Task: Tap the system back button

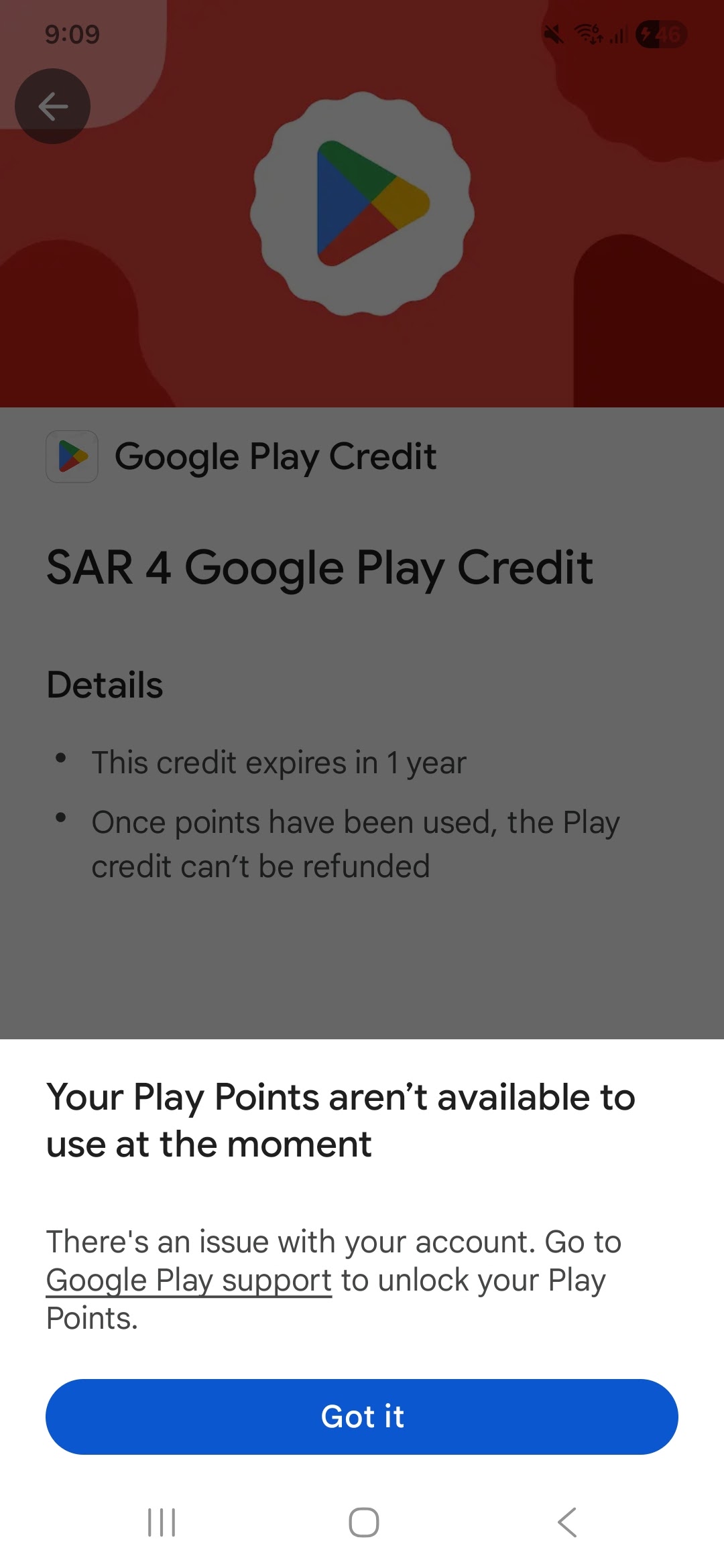Action: [x=567, y=1522]
